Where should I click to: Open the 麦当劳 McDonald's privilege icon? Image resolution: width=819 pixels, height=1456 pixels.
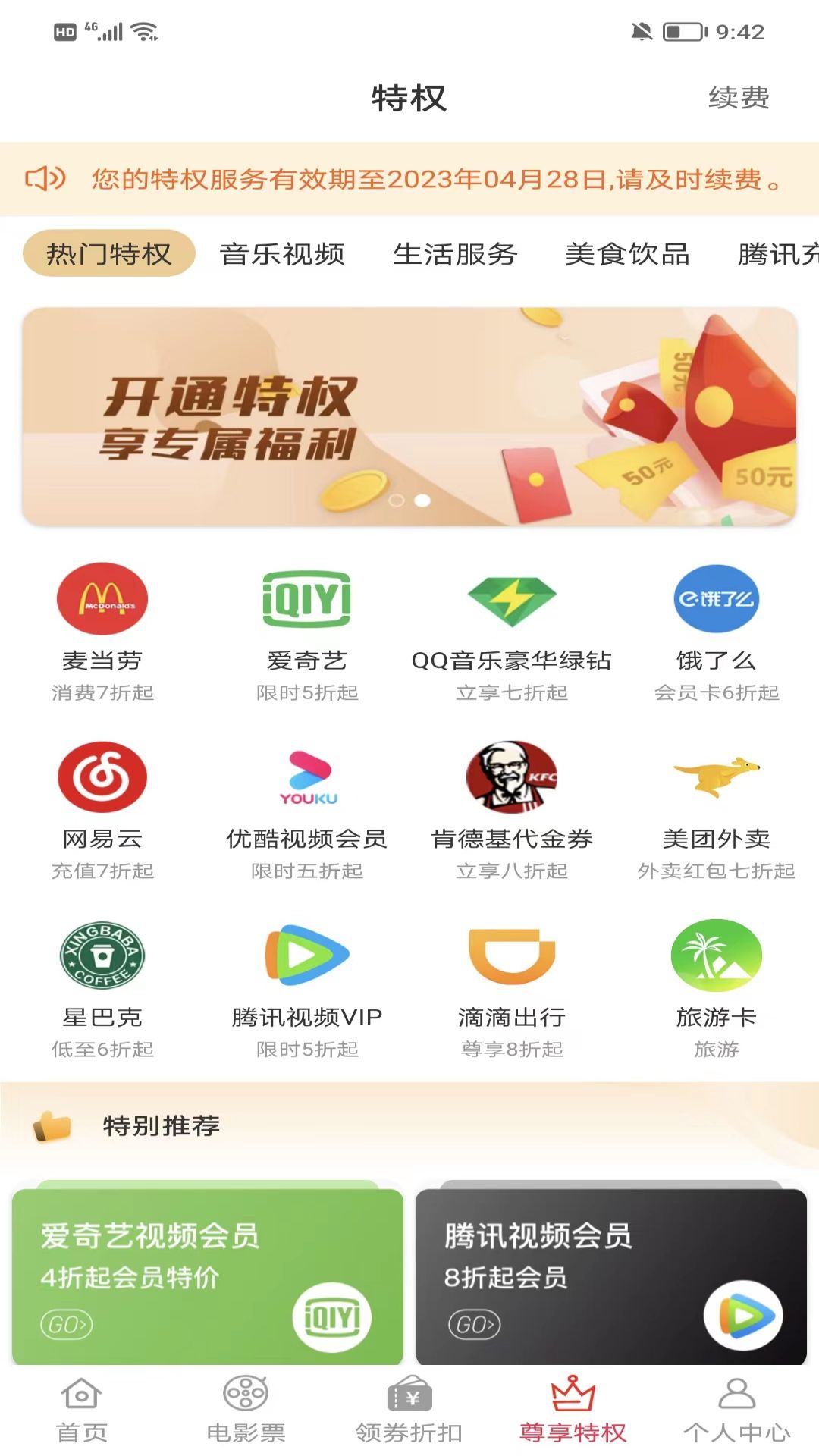pyautogui.click(x=102, y=599)
